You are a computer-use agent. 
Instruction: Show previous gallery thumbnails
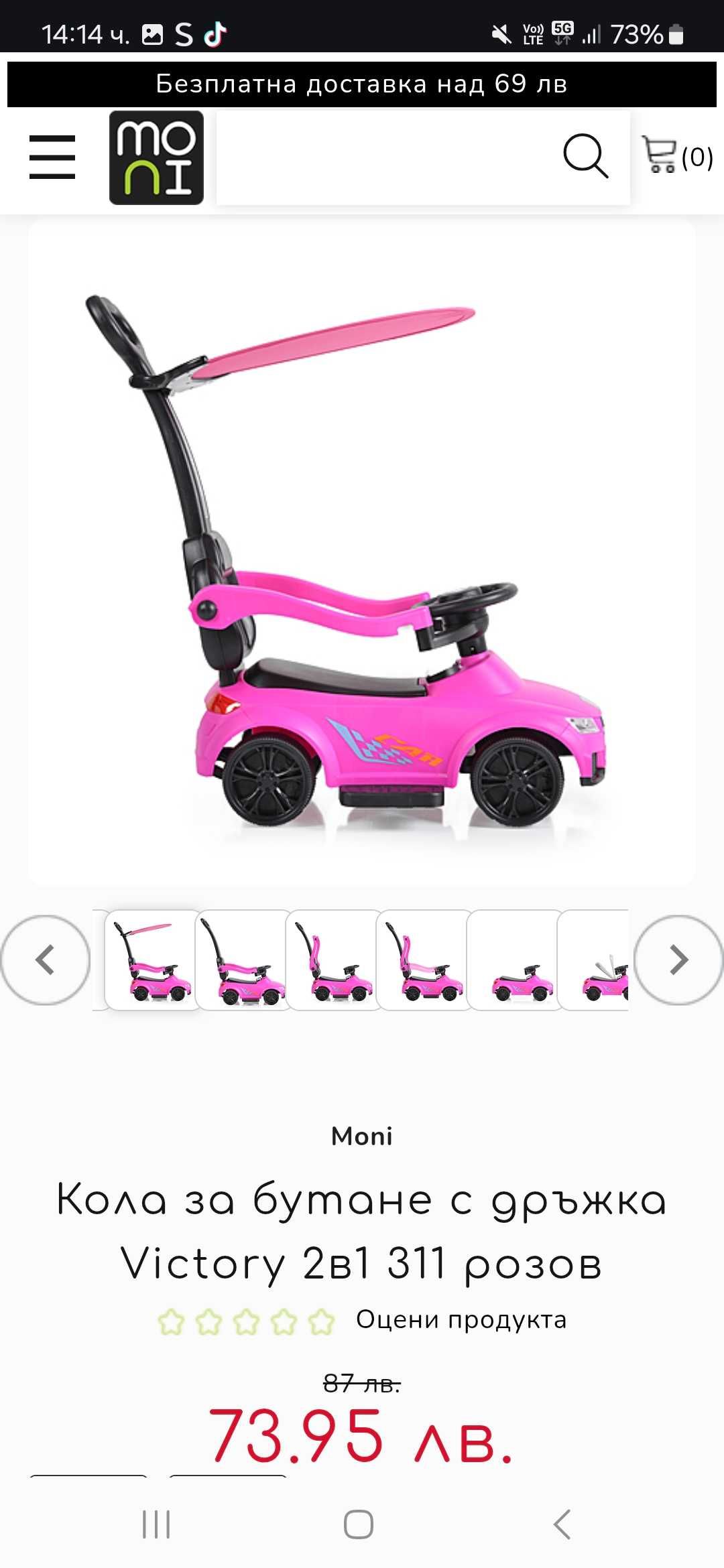pyautogui.click(x=45, y=960)
